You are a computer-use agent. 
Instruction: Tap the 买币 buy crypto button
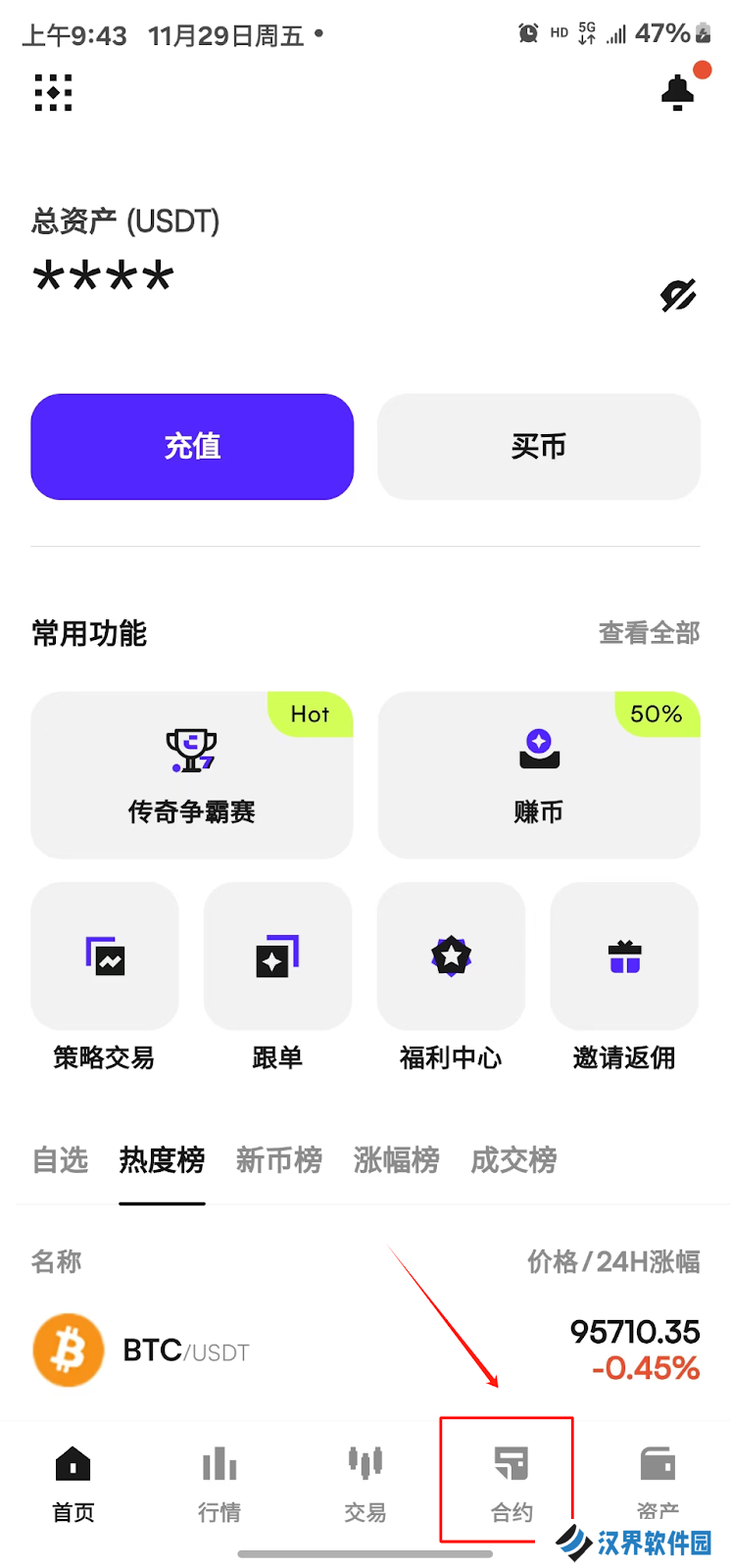pyautogui.click(x=539, y=447)
